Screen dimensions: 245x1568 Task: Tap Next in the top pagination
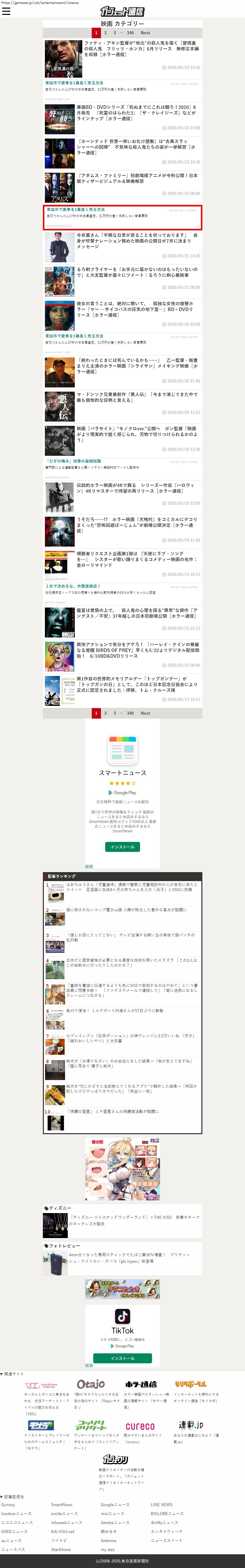click(x=145, y=33)
